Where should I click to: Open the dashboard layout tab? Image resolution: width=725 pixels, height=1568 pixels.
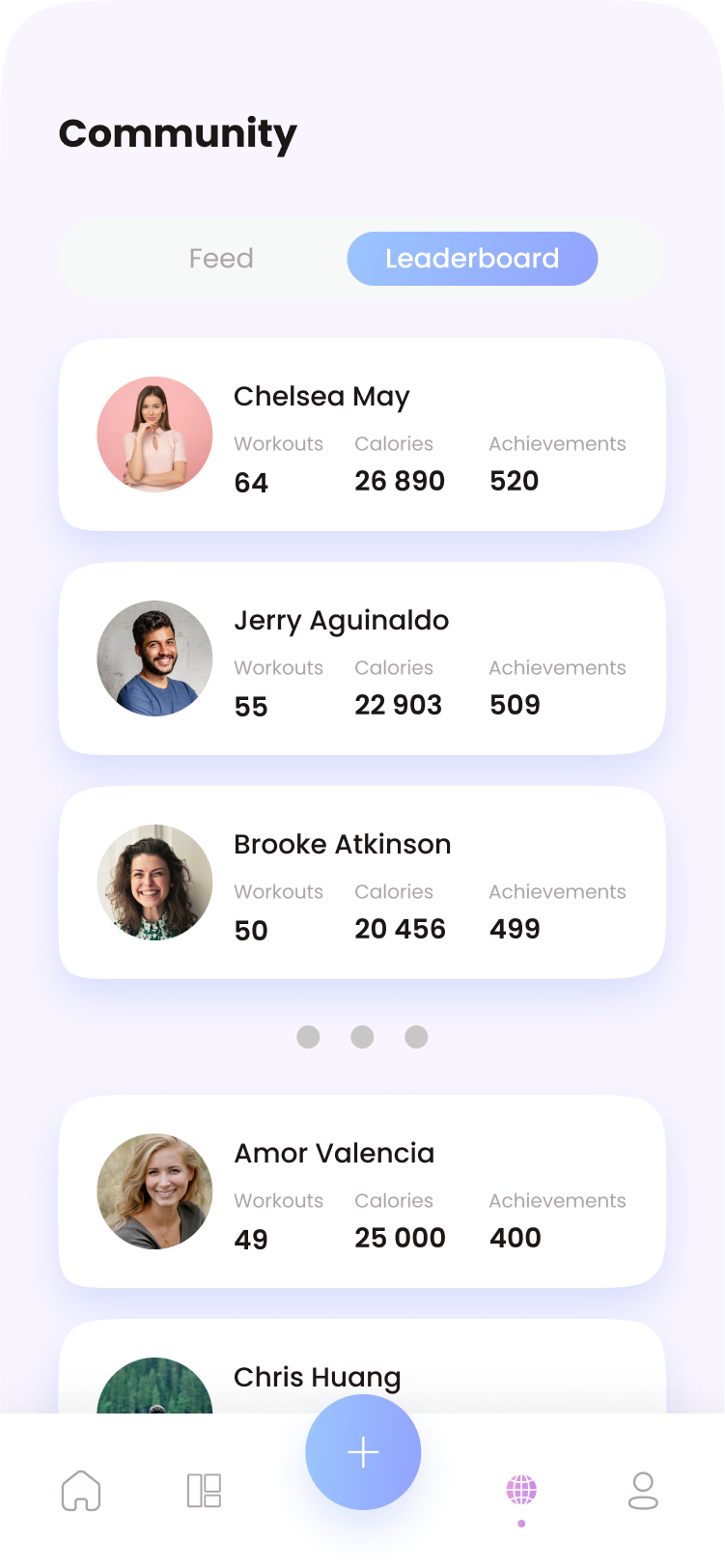tap(204, 1490)
